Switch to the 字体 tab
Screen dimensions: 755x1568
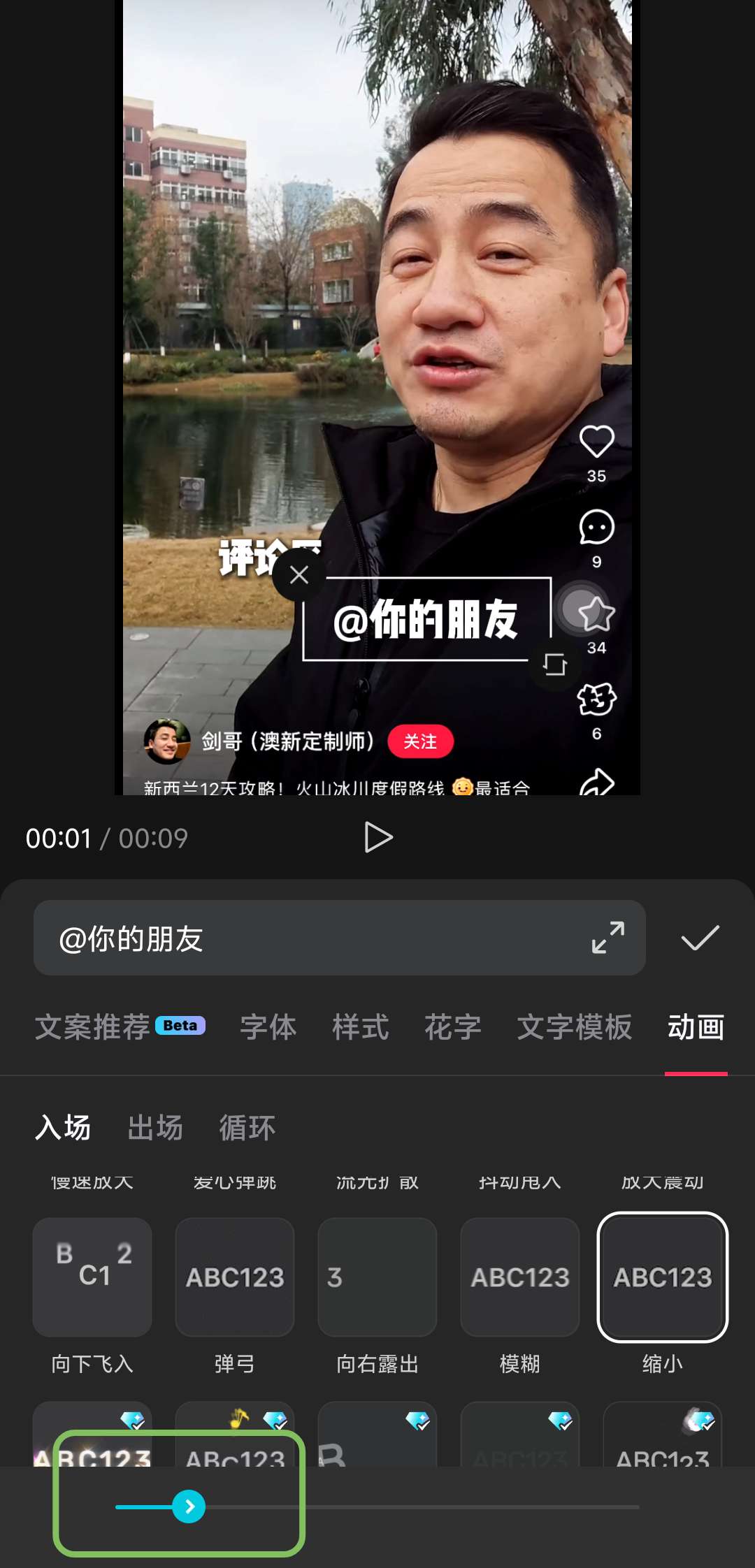(x=268, y=1026)
